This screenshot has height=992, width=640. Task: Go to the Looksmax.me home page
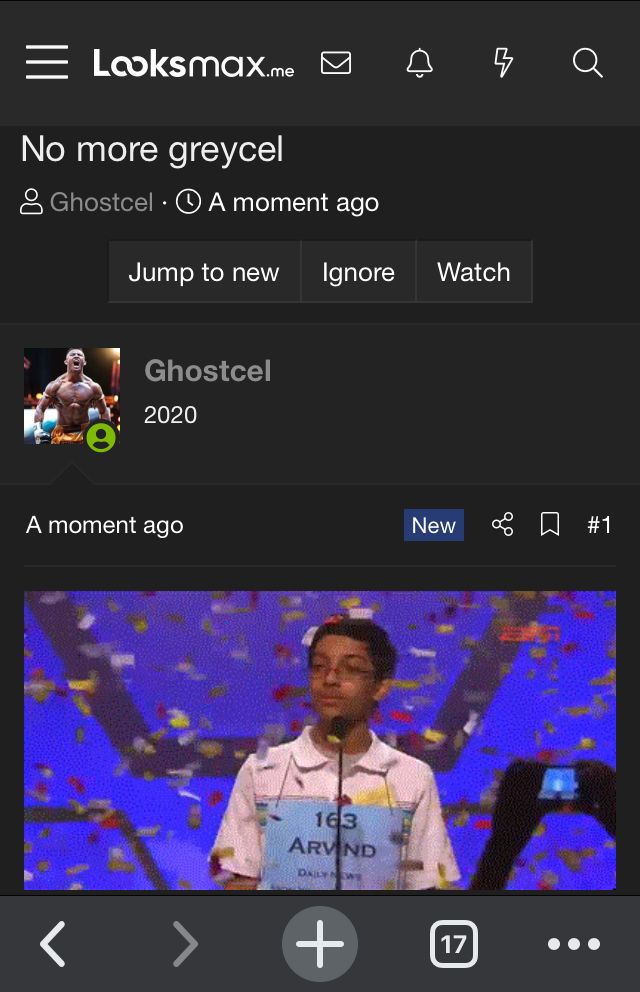tap(194, 64)
